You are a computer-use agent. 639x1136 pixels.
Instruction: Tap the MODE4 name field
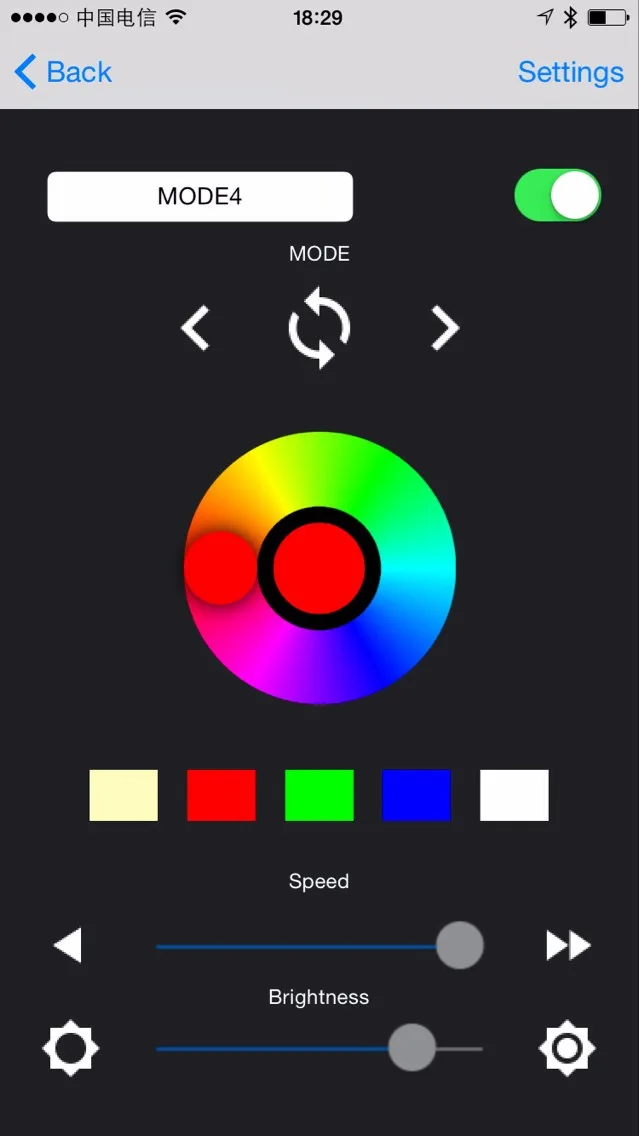(x=200, y=196)
